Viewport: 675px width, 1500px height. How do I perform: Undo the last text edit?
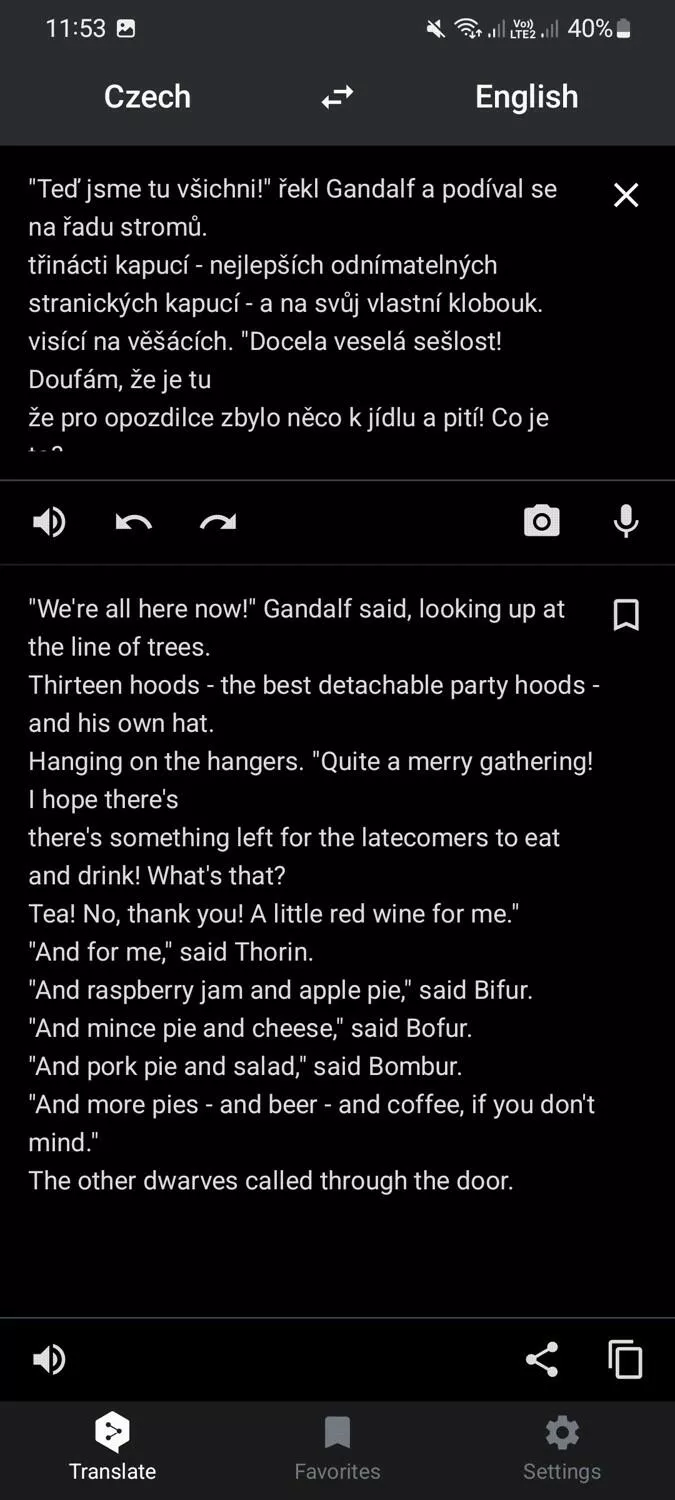[134, 522]
